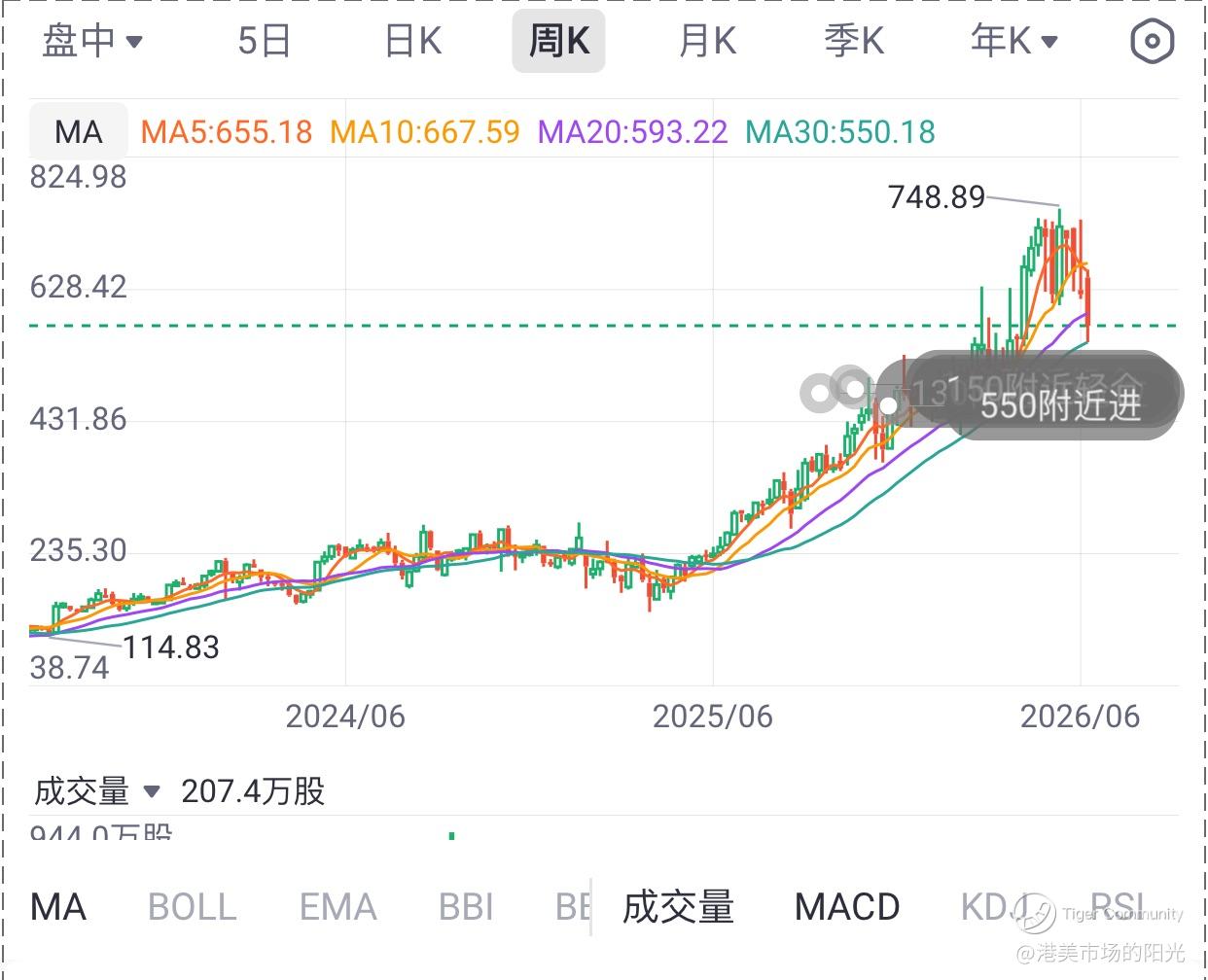Show the MACD sub-indicator
The image size is (1208, 980).
point(847,907)
